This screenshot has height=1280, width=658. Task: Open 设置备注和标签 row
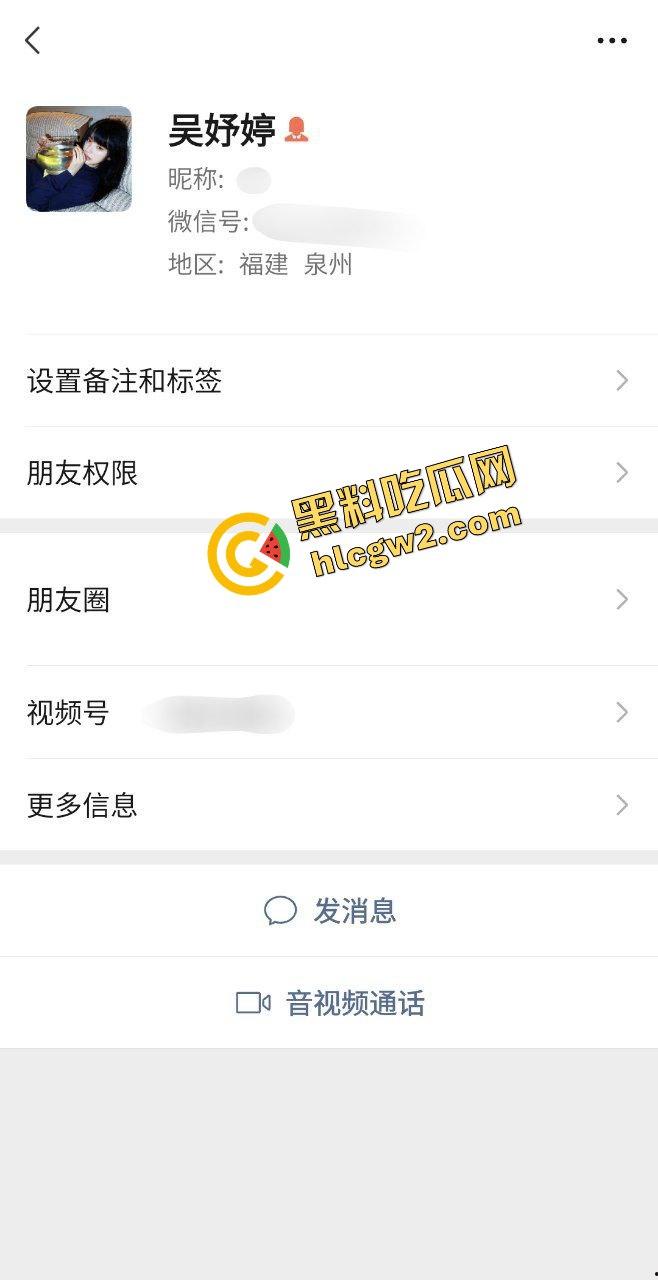pyautogui.click(x=329, y=381)
